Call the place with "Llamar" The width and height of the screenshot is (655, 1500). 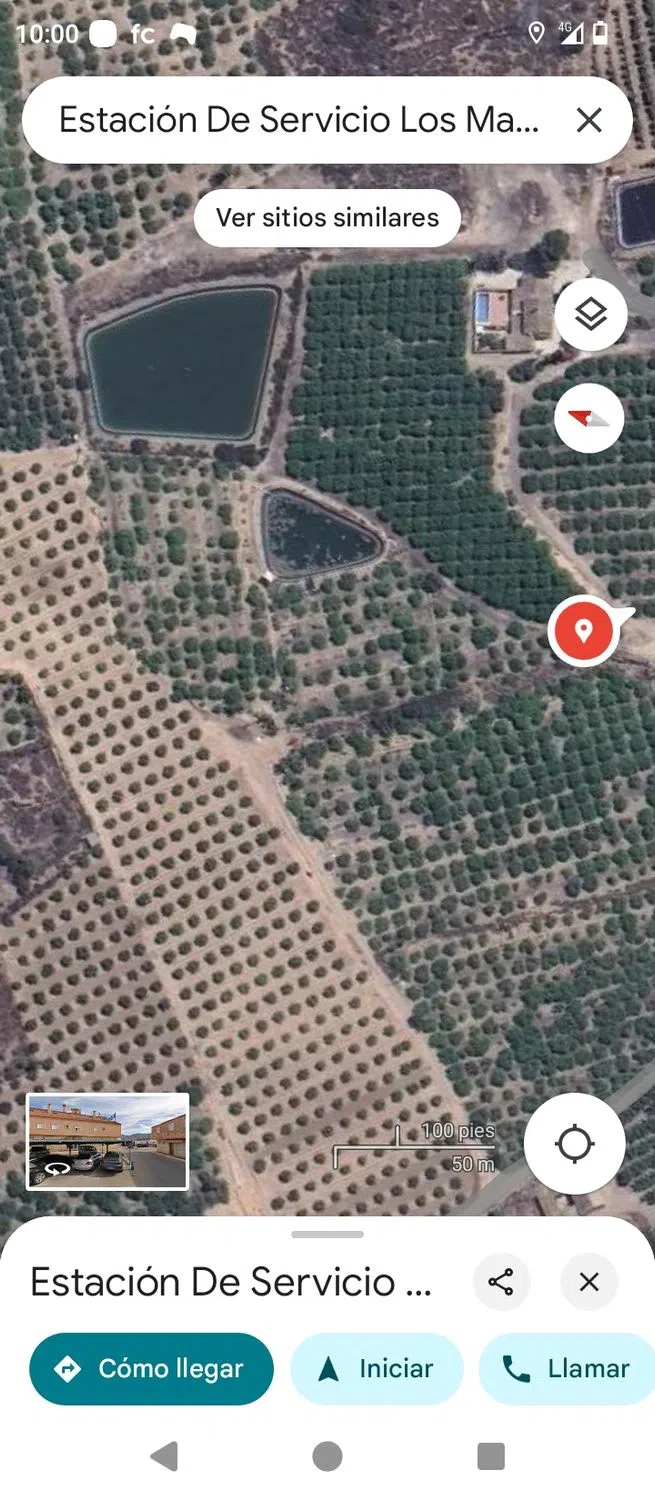[x=568, y=1369]
